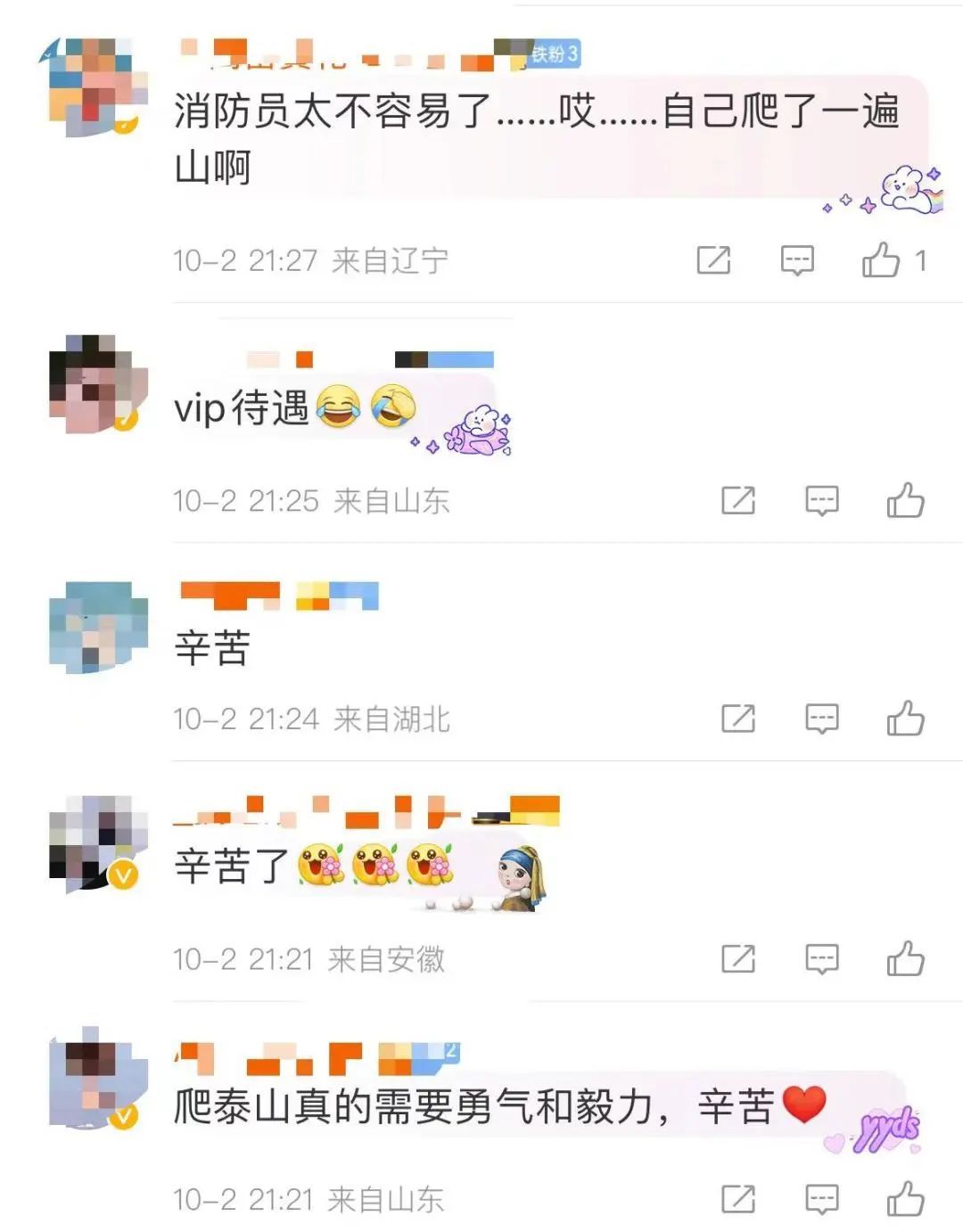Open avatar of the 'vip待遇' commenter
Screen dimensions: 963x1232
coord(96,383)
